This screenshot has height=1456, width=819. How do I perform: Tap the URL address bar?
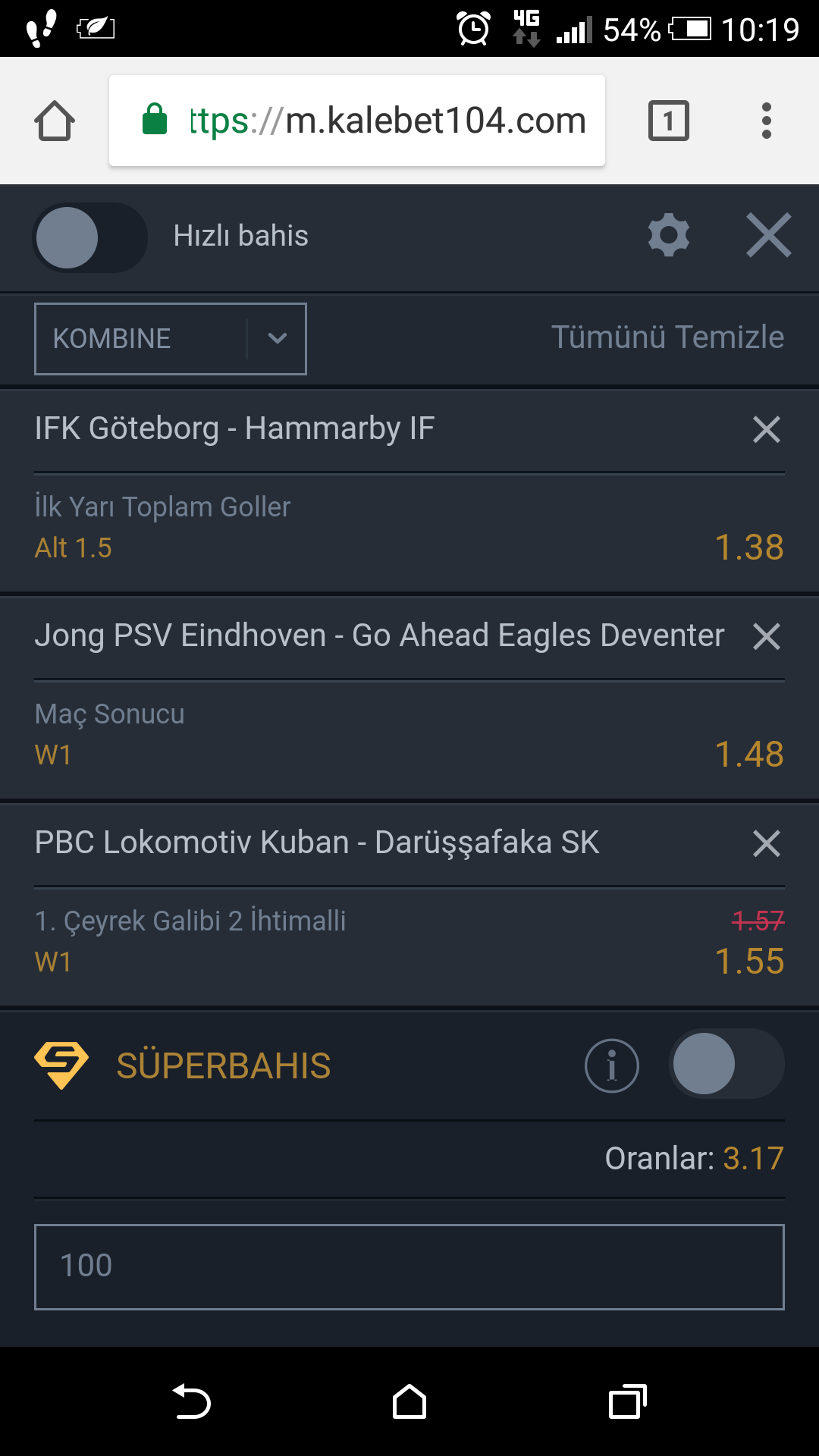[356, 121]
